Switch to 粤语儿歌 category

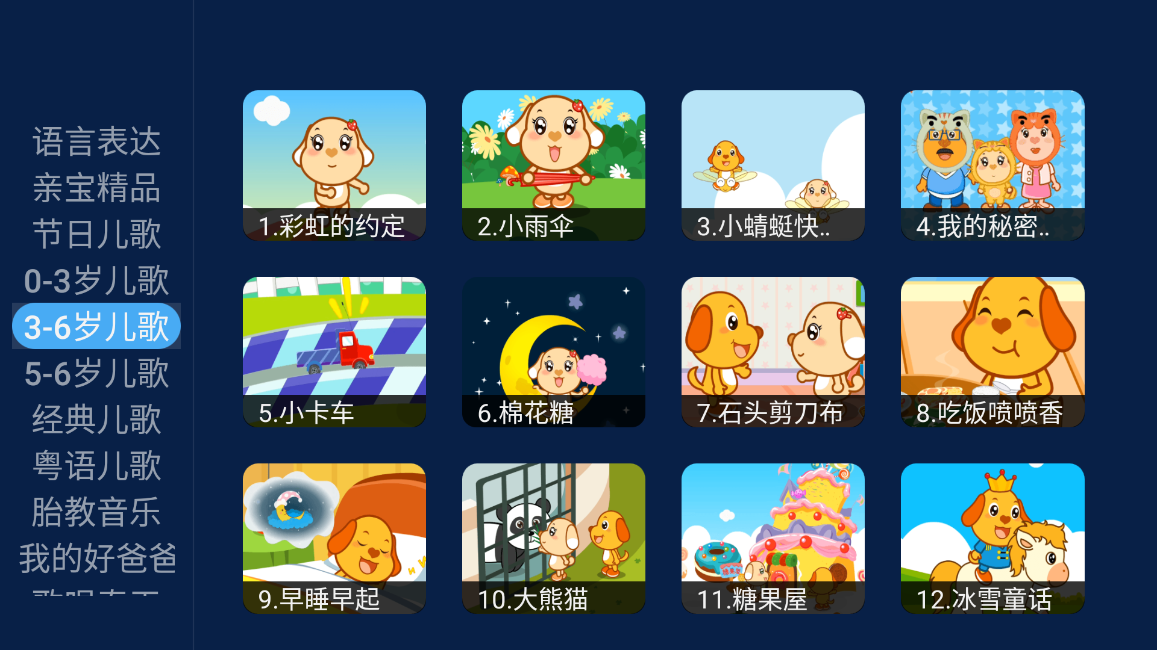tap(96, 466)
